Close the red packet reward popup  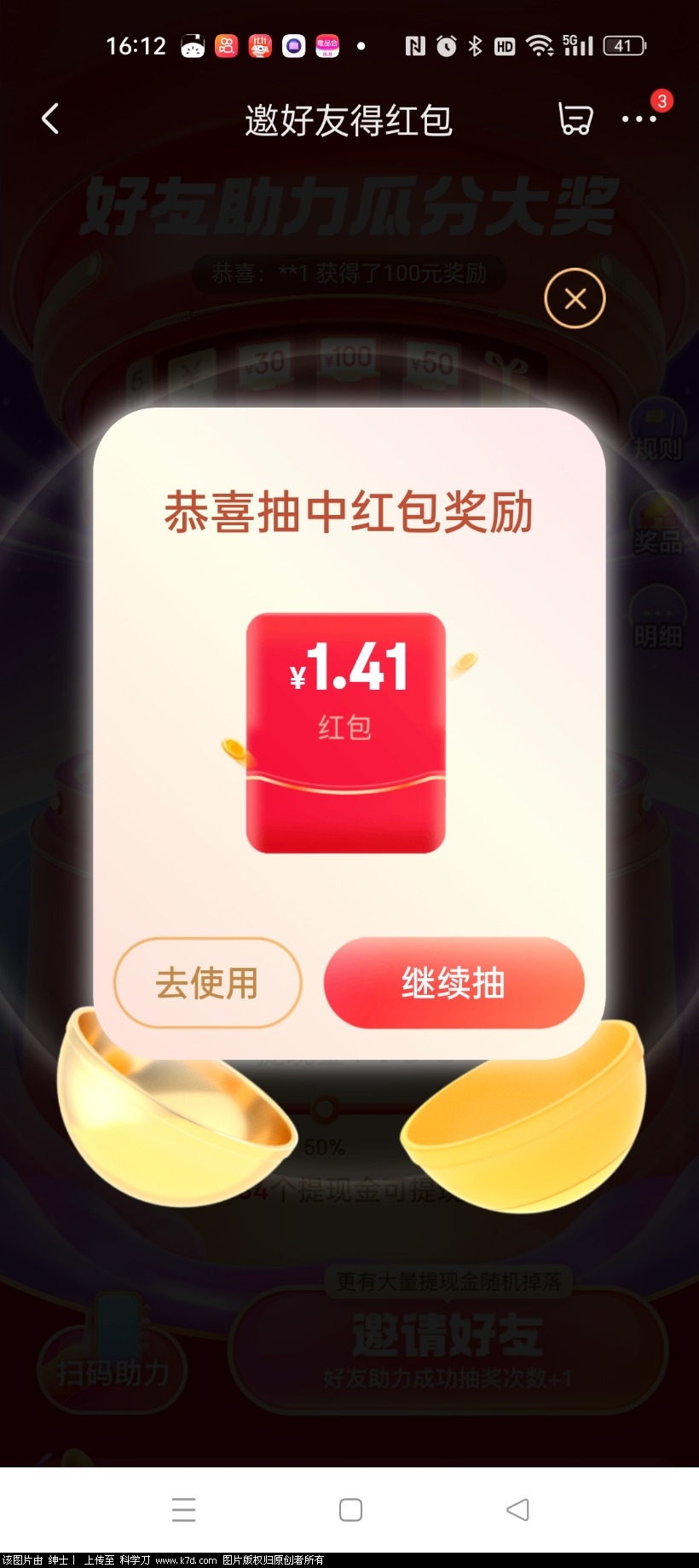575,298
